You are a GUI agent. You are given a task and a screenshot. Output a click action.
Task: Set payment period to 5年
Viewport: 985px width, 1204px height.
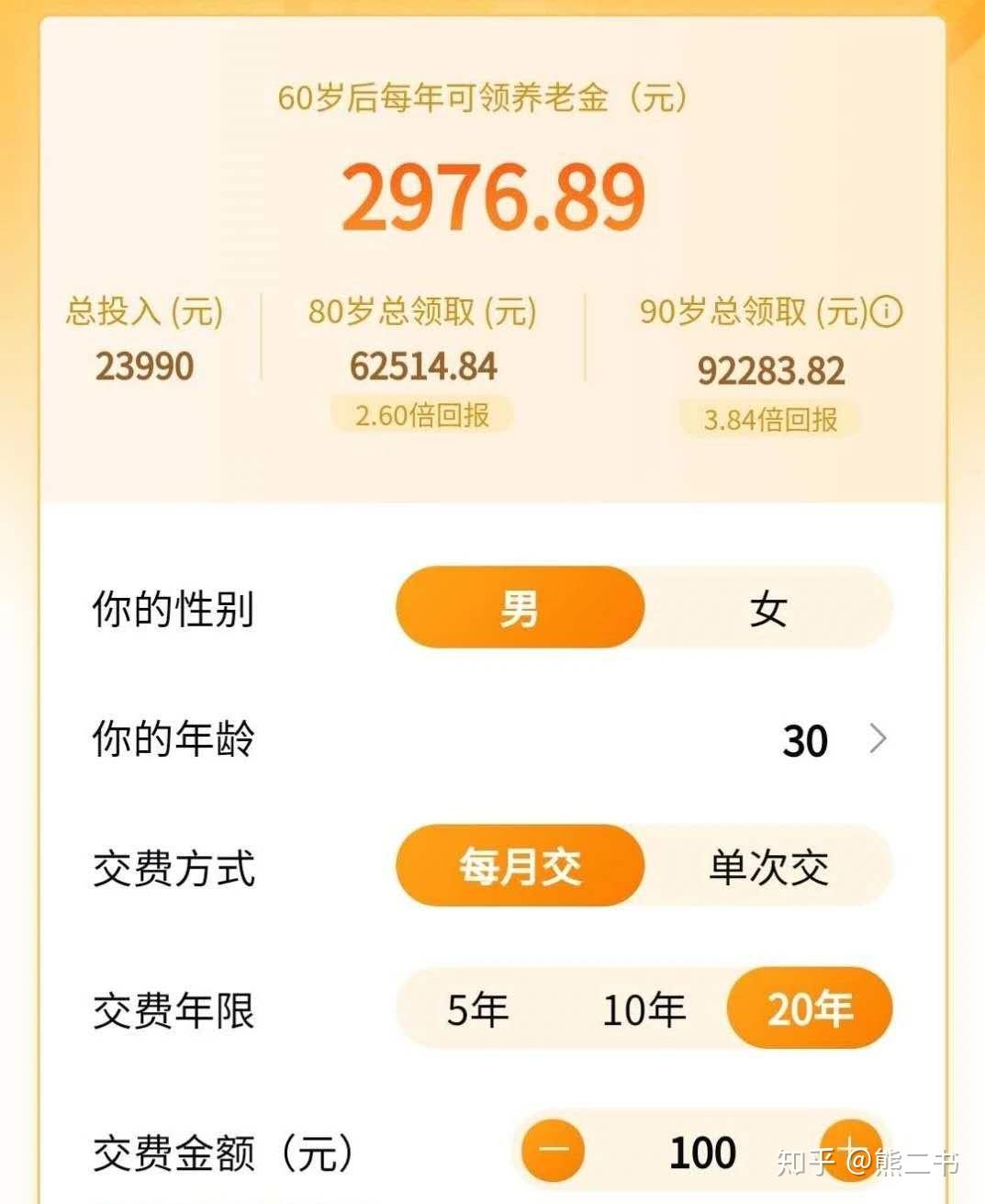click(x=477, y=1009)
